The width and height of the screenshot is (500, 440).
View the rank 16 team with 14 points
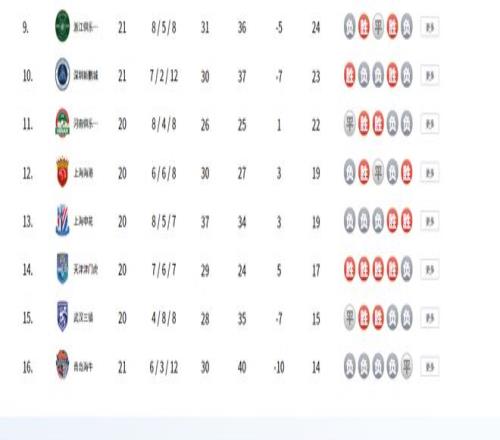[83, 367]
